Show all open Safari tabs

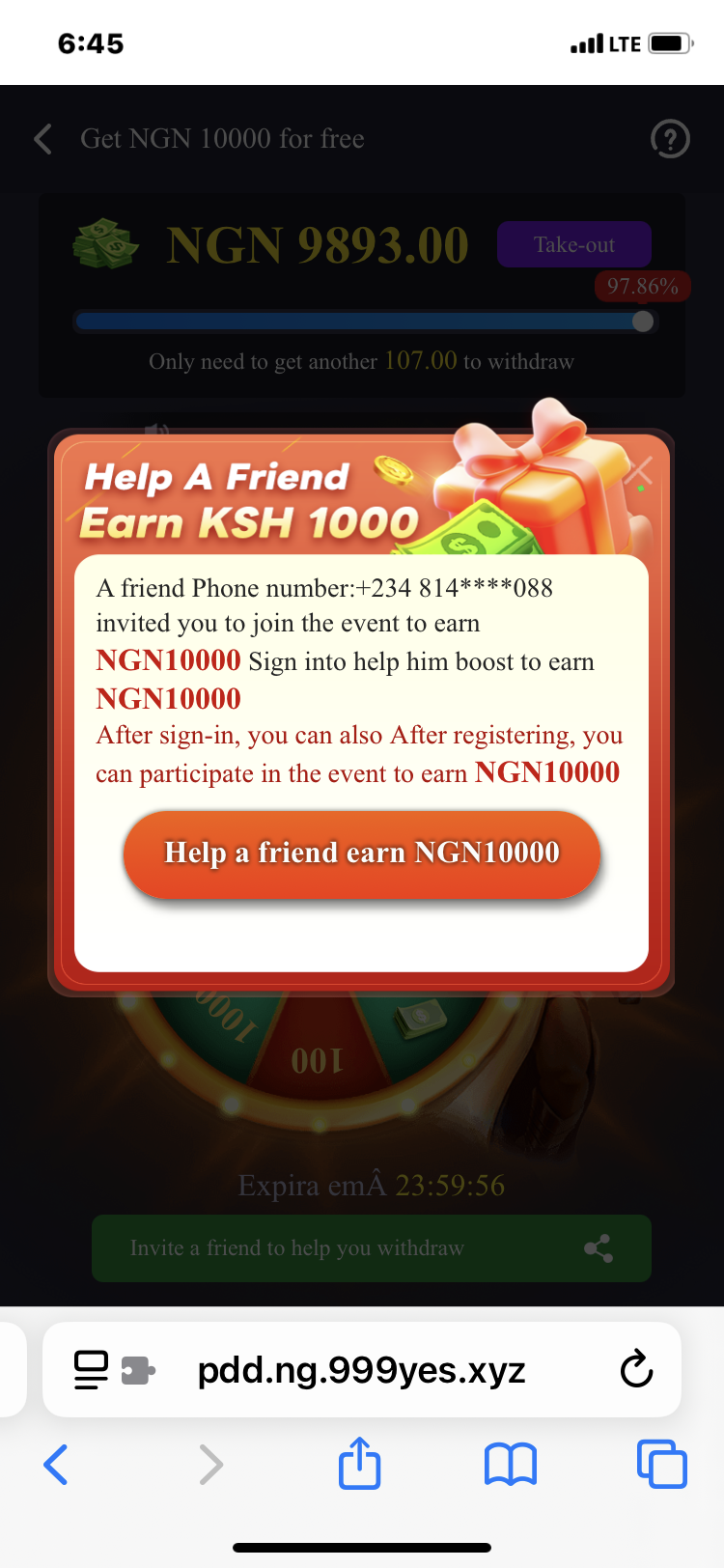[x=661, y=1464]
